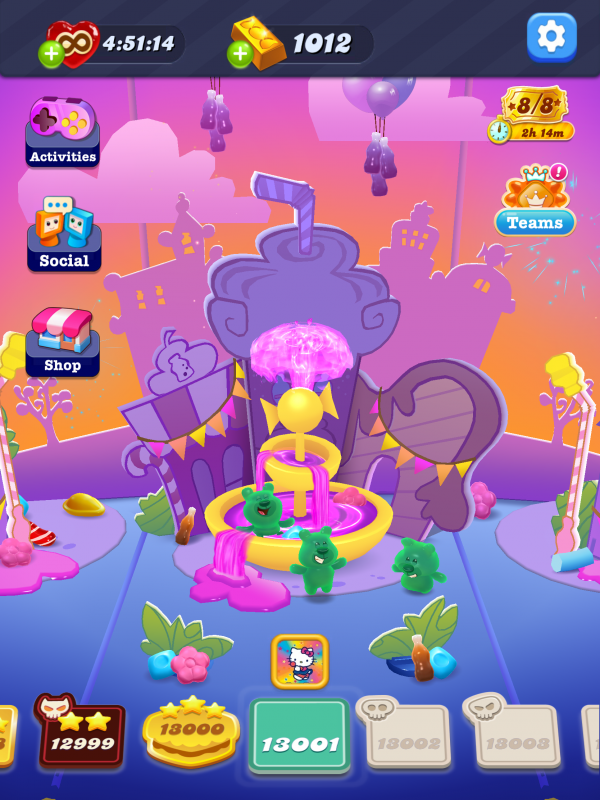Viewport: 600px width, 800px height.
Task: Add more lives with plus icon
Action: coord(51,54)
